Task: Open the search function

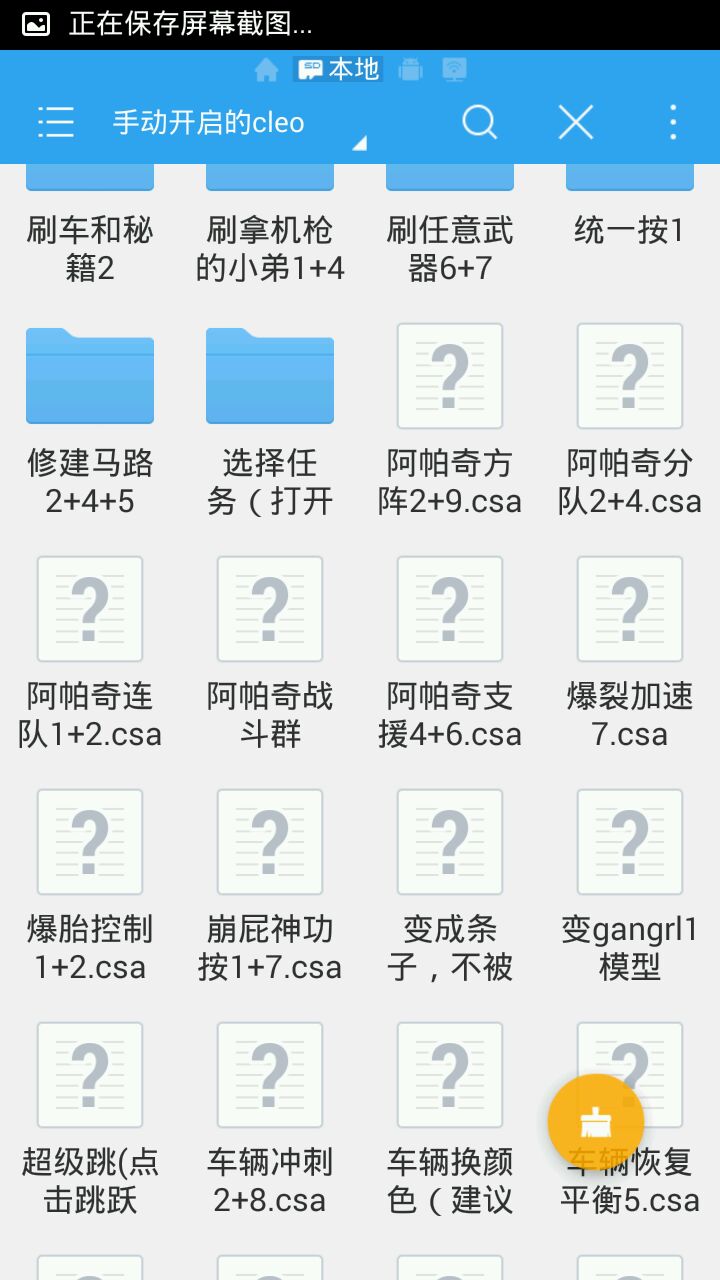Action: [479, 122]
